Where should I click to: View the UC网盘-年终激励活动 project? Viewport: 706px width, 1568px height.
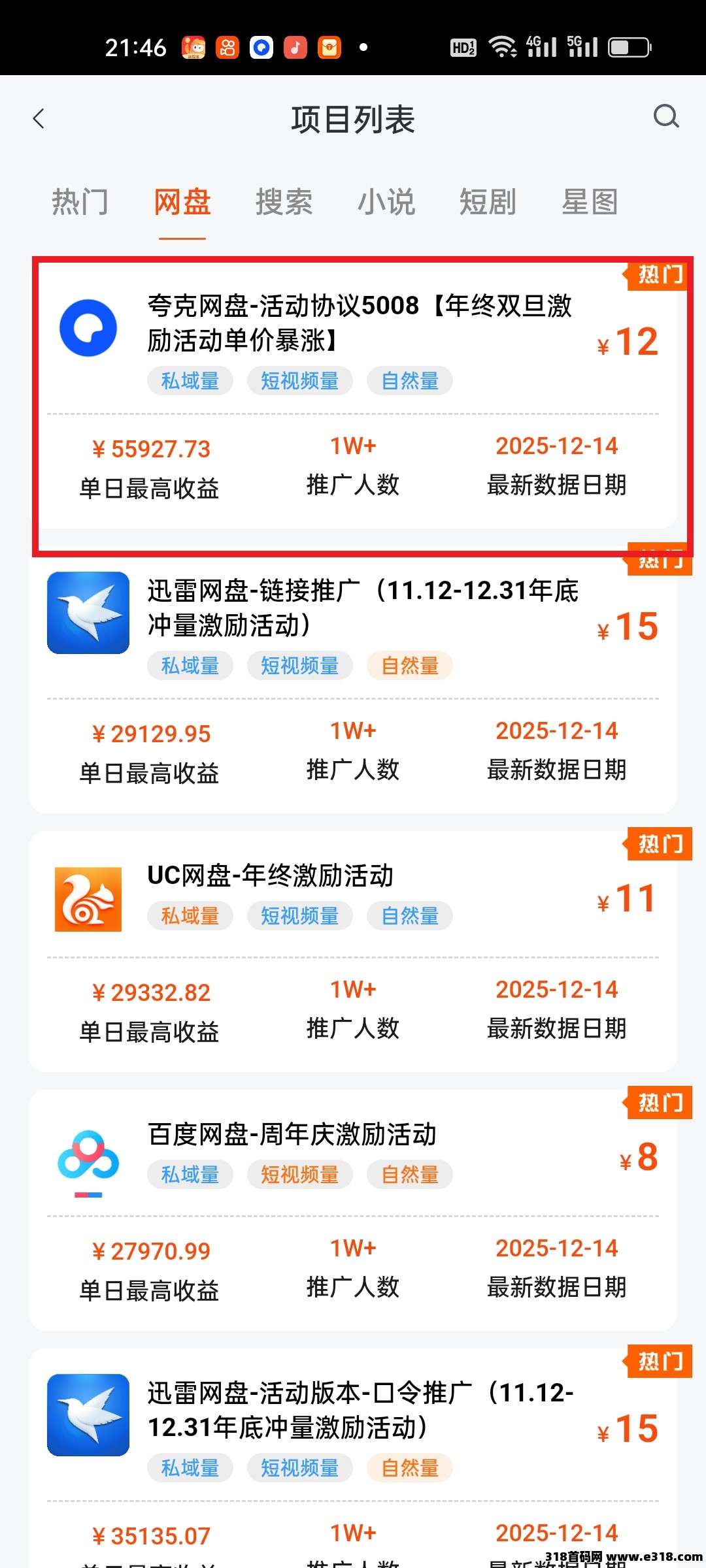[x=271, y=875]
